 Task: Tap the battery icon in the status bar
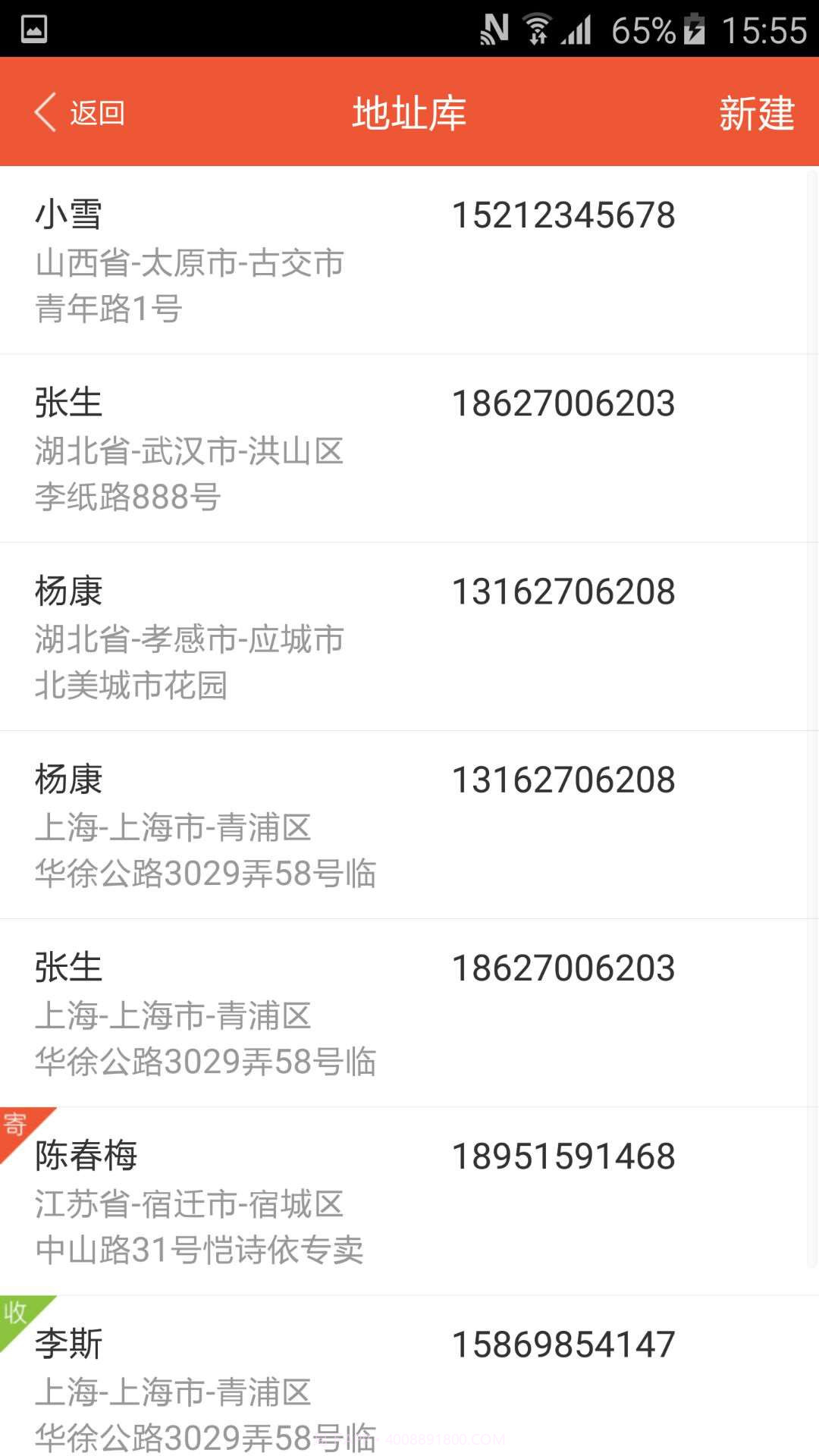coord(695,27)
